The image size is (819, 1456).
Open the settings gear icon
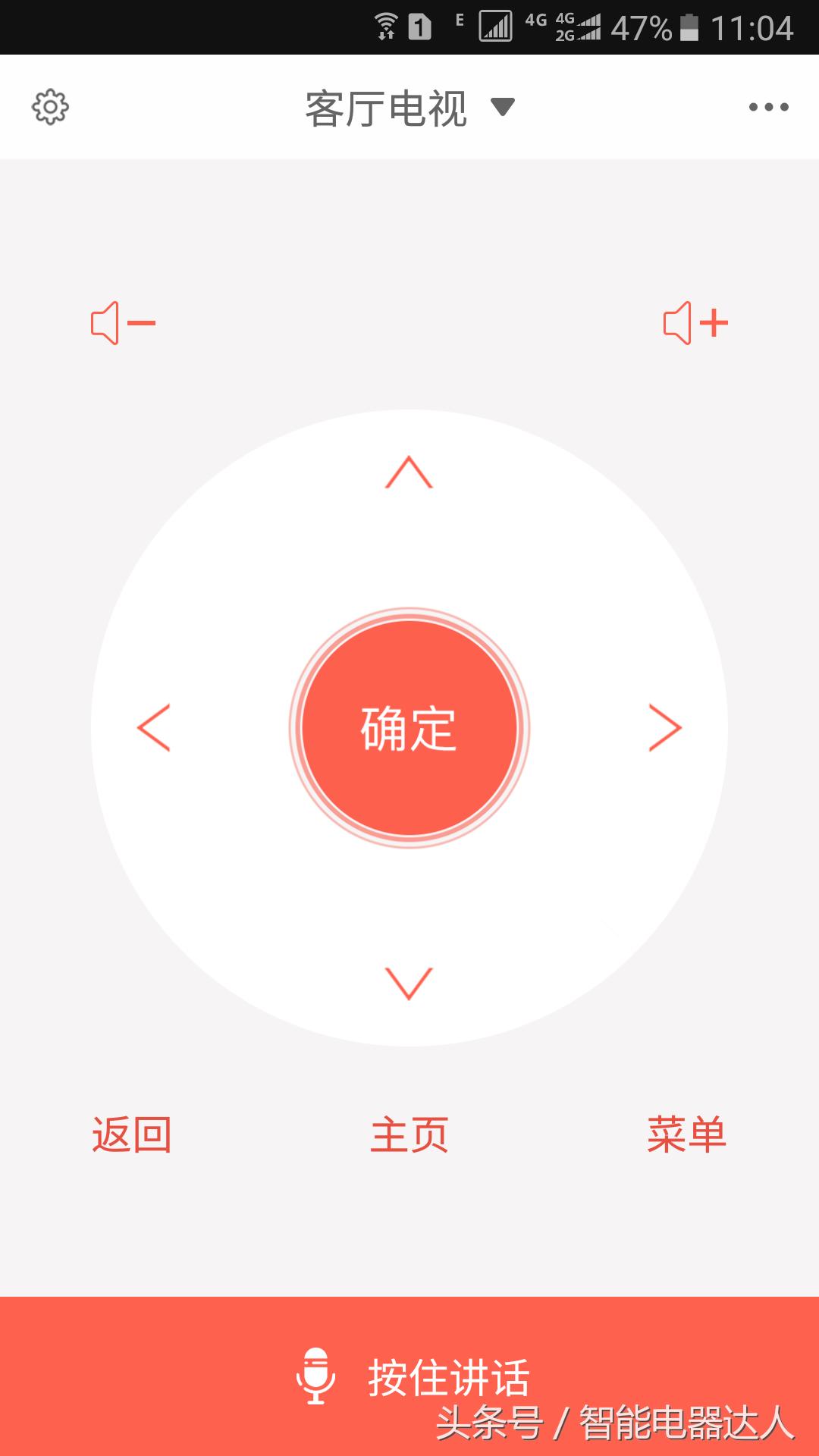[50, 107]
